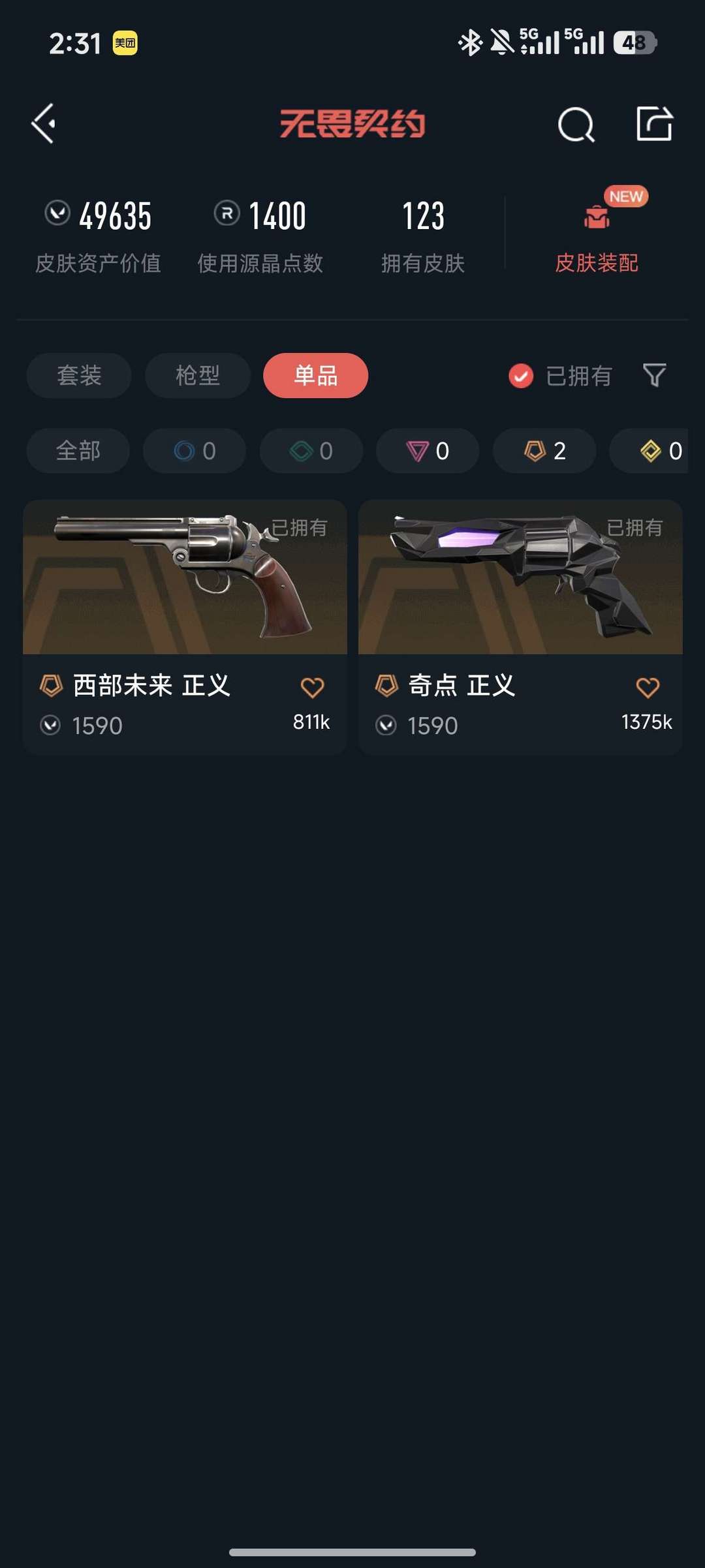Filter by blue circle rarity chip
This screenshot has width=705, height=1568.
(195, 451)
